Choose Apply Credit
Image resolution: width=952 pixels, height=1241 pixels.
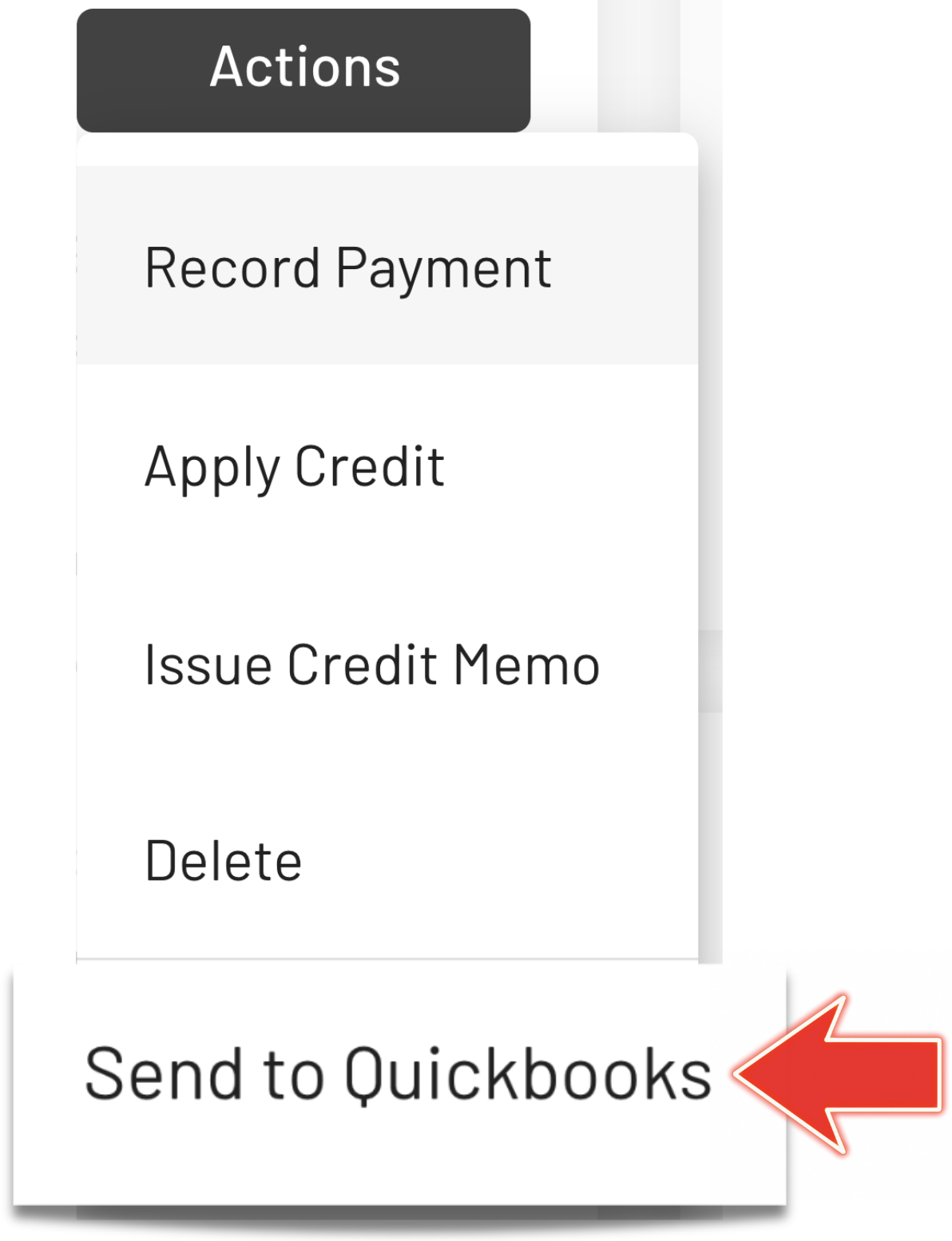pyautogui.click(x=294, y=466)
